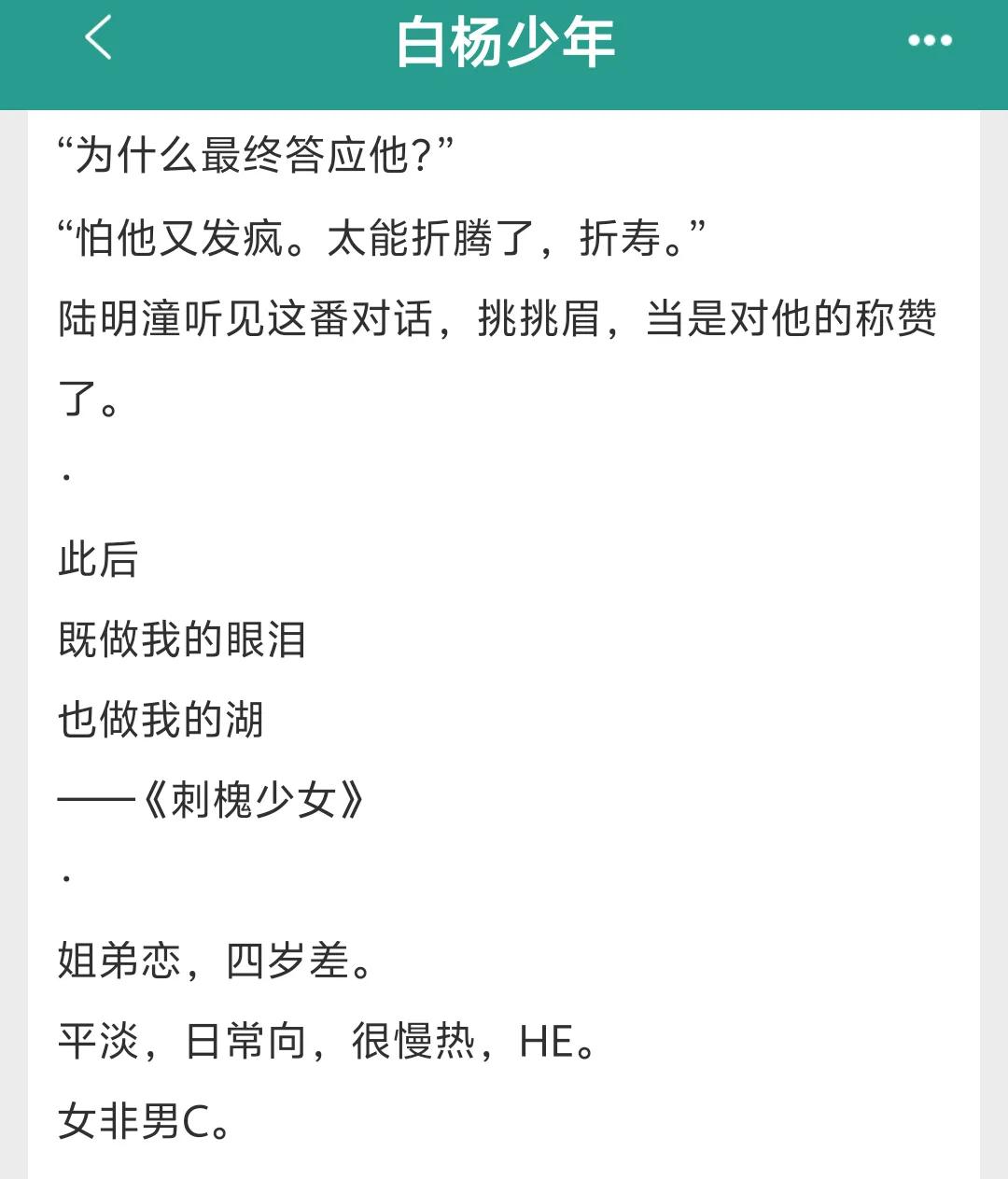Go back from 白杨少年 page

click(98, 39)
